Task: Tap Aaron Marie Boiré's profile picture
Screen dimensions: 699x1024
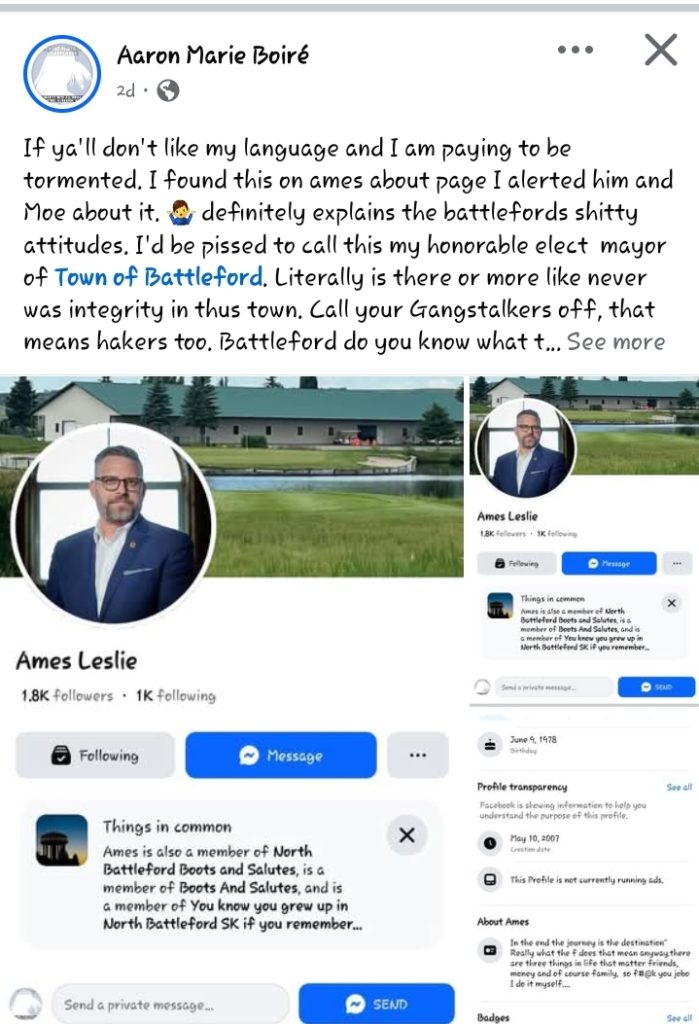Action: click(62, 73)
